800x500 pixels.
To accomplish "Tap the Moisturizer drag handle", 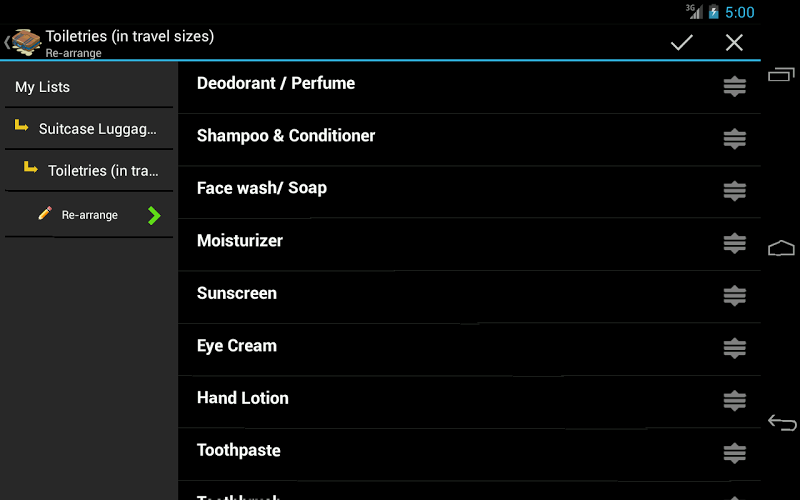I will pyautogui.click(x=735, y=244).
